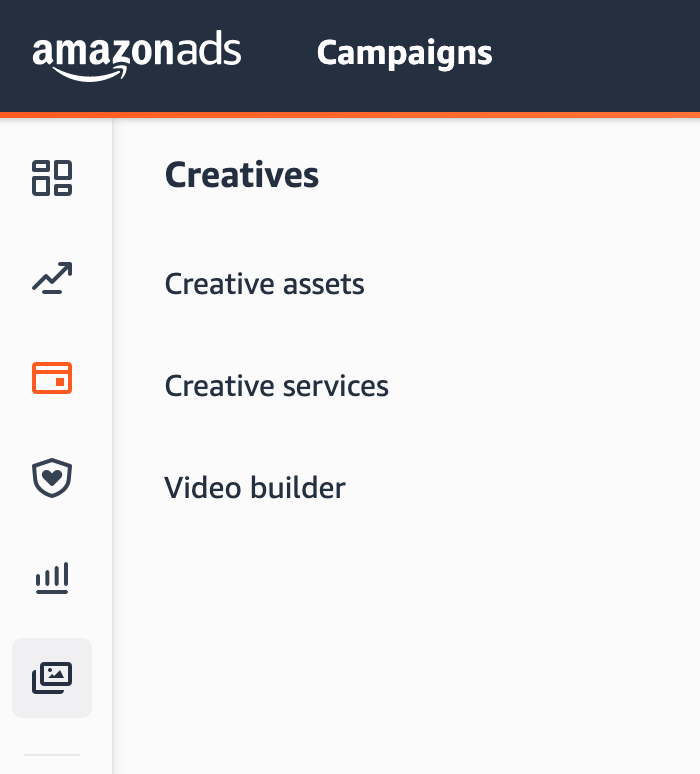
Task: Open the dashboard grid icon in sidebar
Action: tap(52, 177)
